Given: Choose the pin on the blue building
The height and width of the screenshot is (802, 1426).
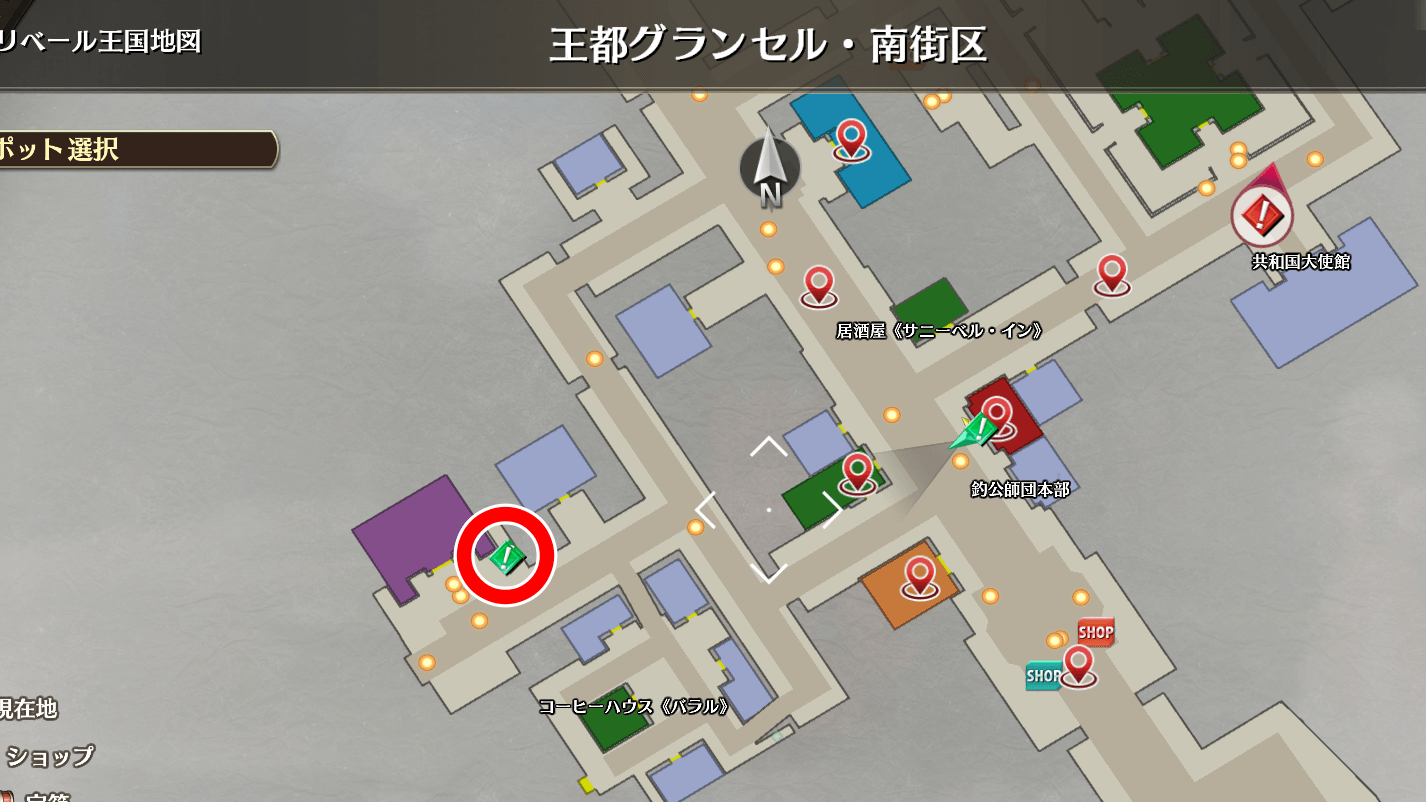Looking at the screenshot, I should 851,138.
